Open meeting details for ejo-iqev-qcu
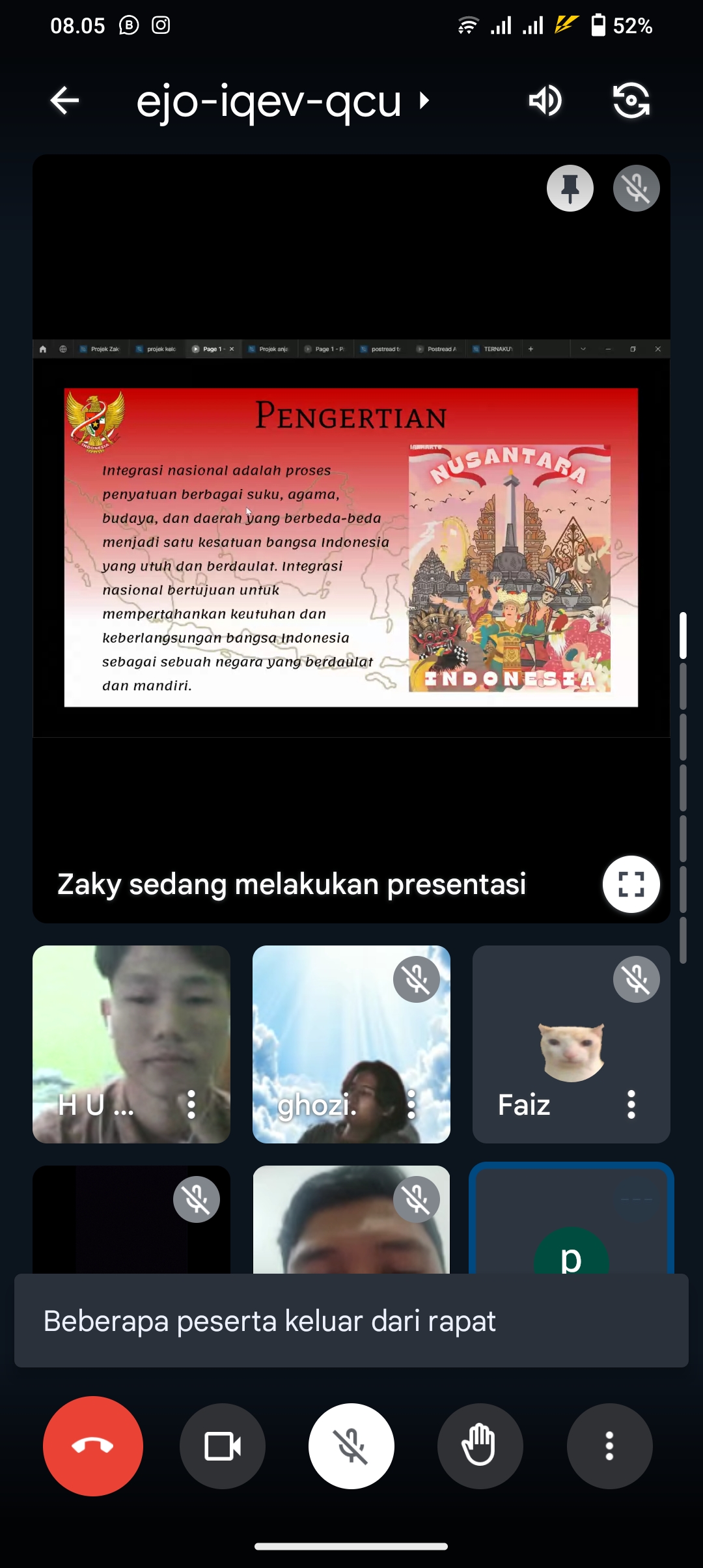703x1568 pixels. click(x=283, y=101)
